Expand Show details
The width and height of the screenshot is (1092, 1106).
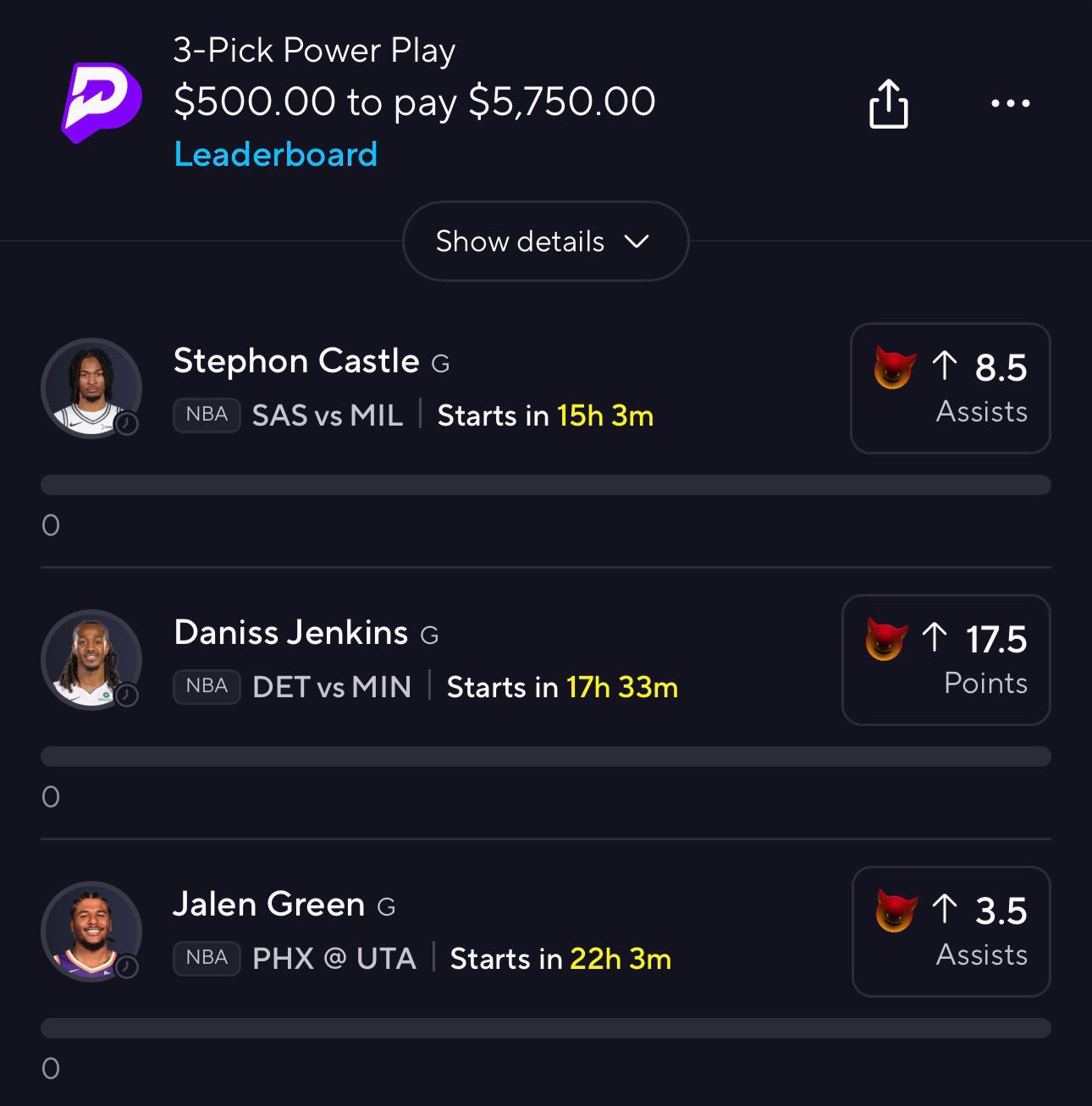(x=545, y=241)
